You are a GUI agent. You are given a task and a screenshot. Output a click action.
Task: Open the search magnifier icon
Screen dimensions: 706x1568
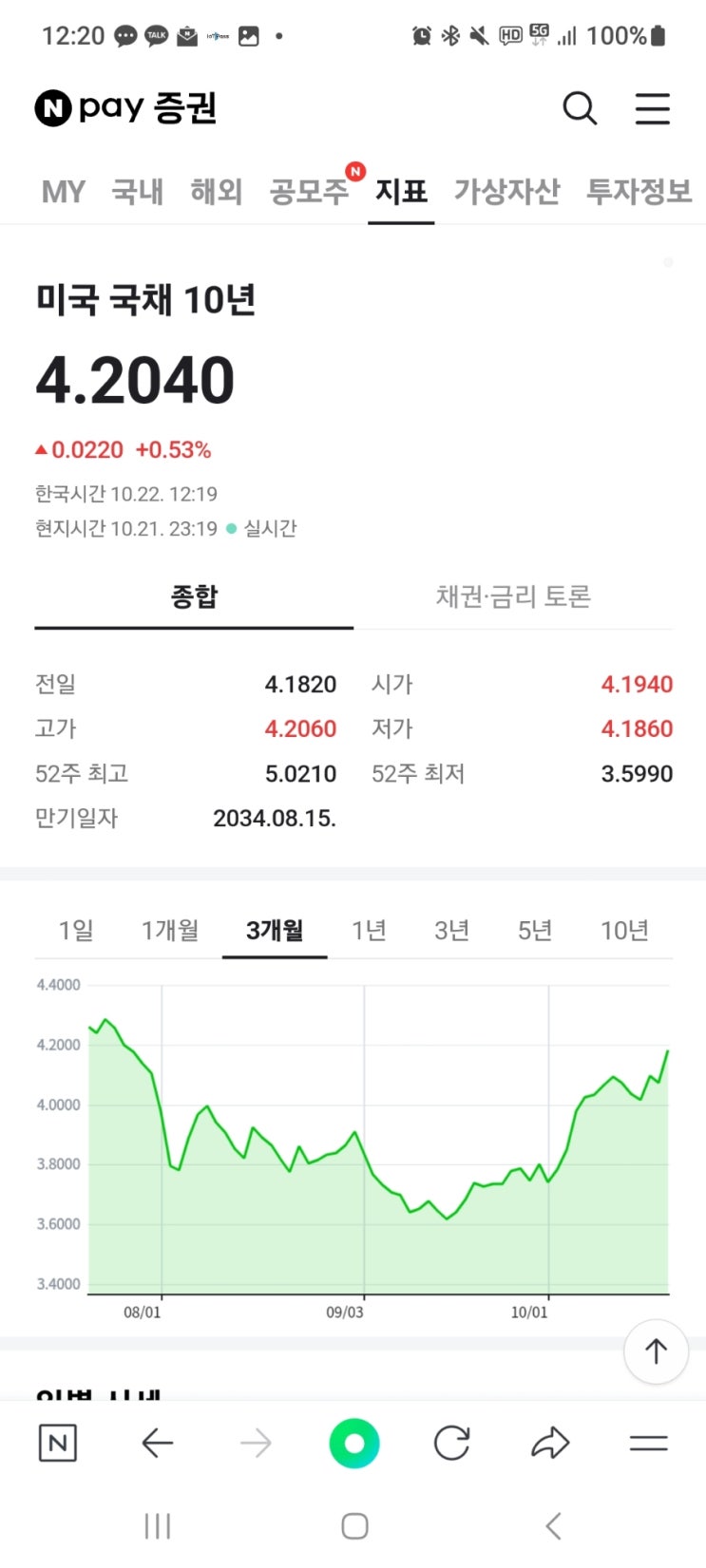tap(580, 108)
